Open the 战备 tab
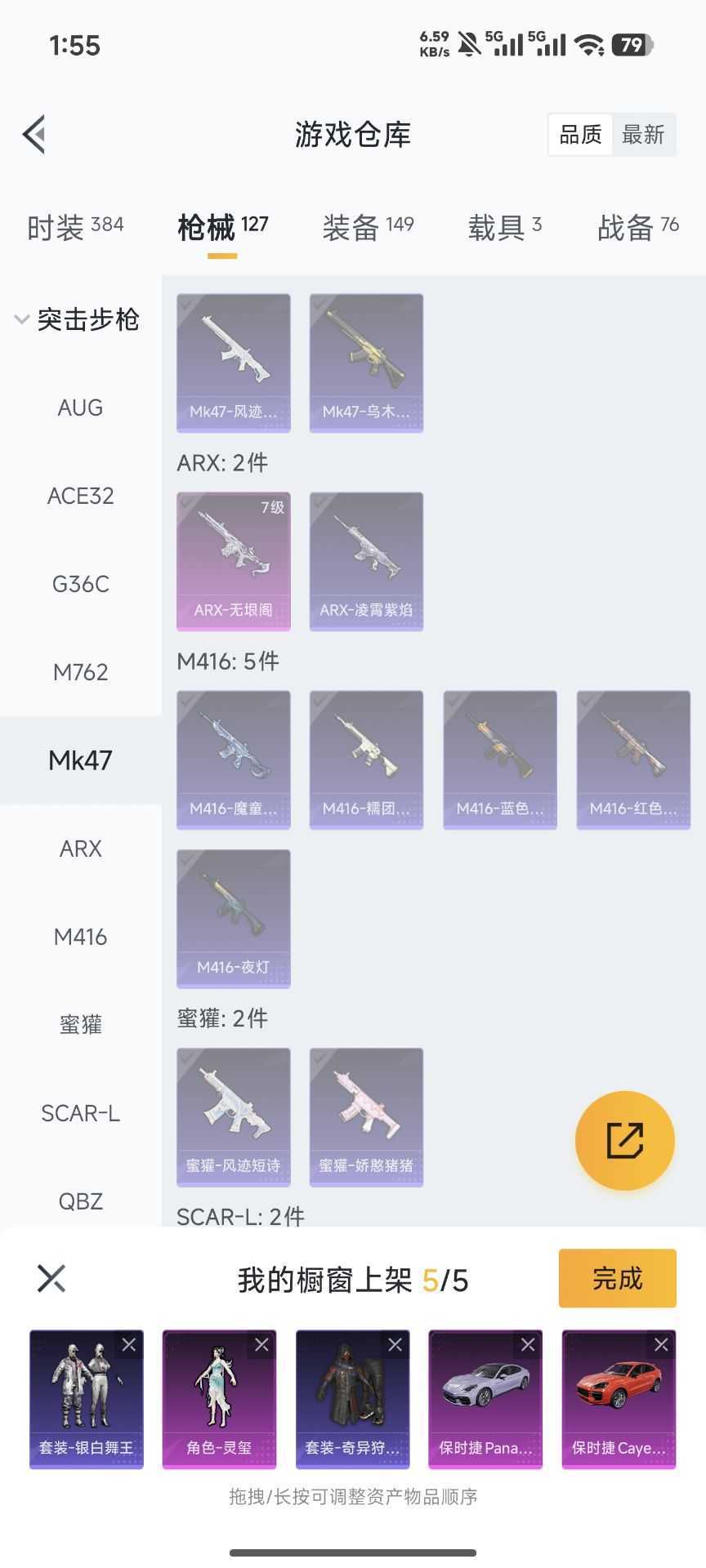 (x=637, y=227)
